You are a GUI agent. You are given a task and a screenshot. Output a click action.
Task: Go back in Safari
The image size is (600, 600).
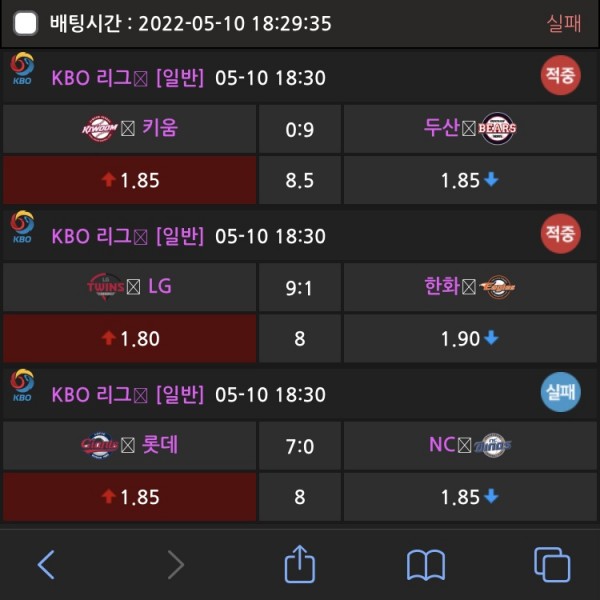46,565
